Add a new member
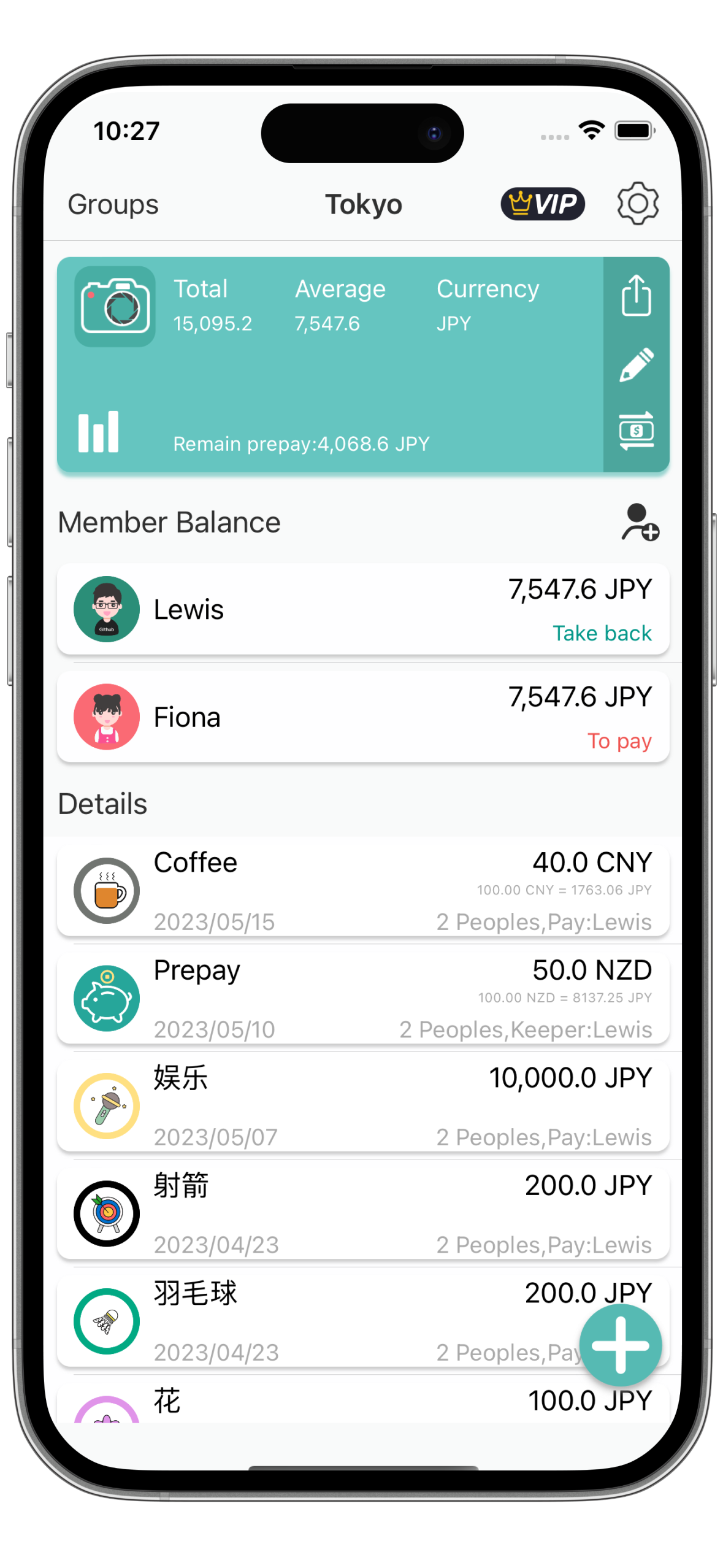This screenshot has width=723, height=1568. [x=640, y=523]
